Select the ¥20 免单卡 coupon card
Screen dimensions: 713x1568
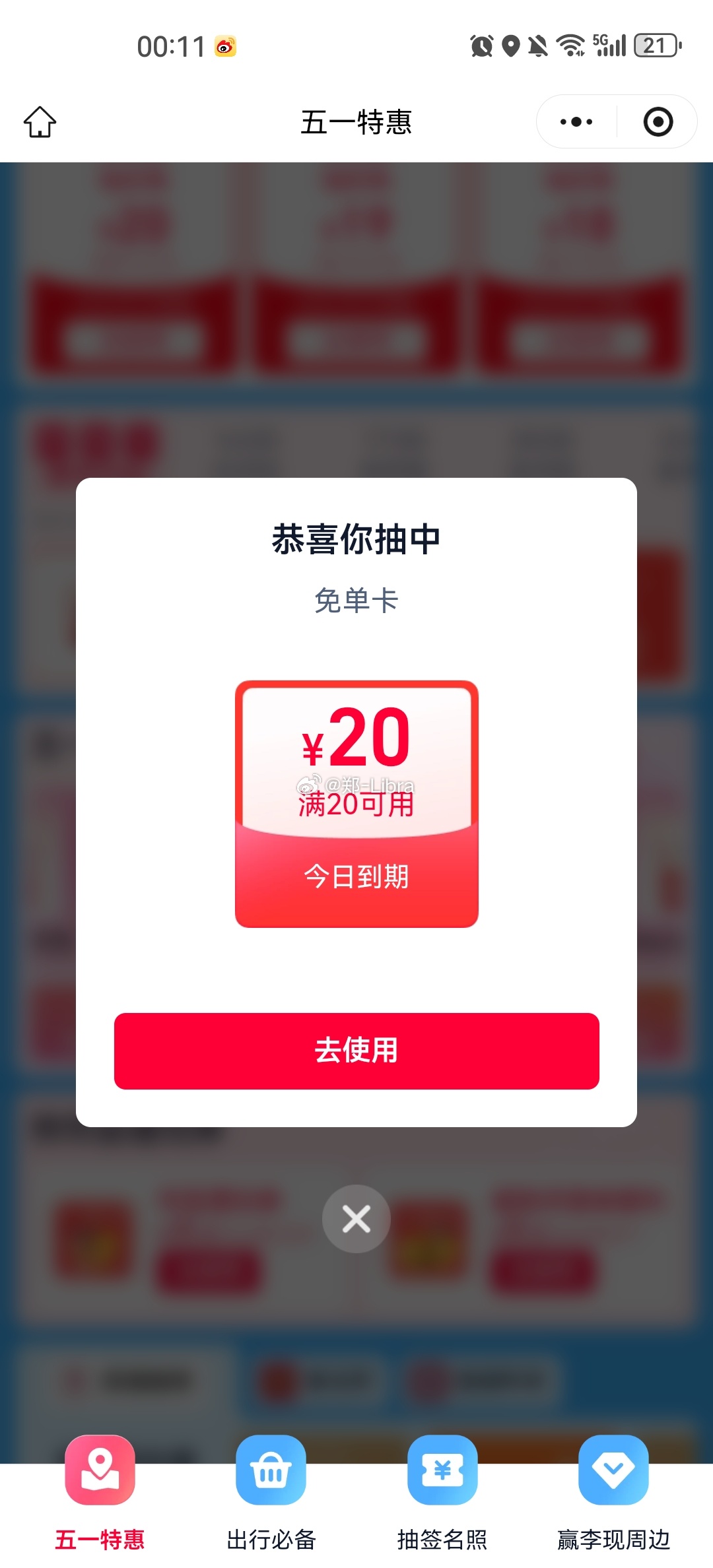[356, 803]
